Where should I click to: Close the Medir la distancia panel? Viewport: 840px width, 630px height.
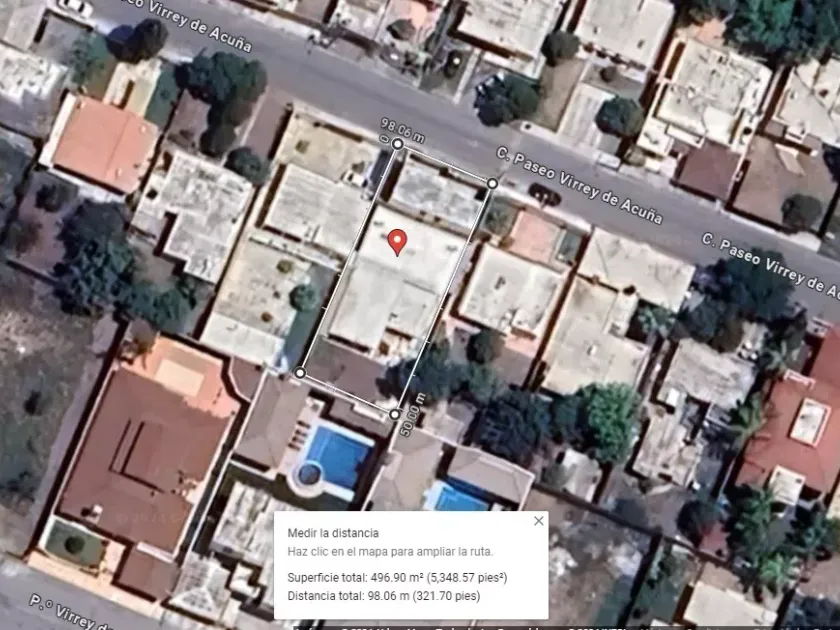pos(538,521)
